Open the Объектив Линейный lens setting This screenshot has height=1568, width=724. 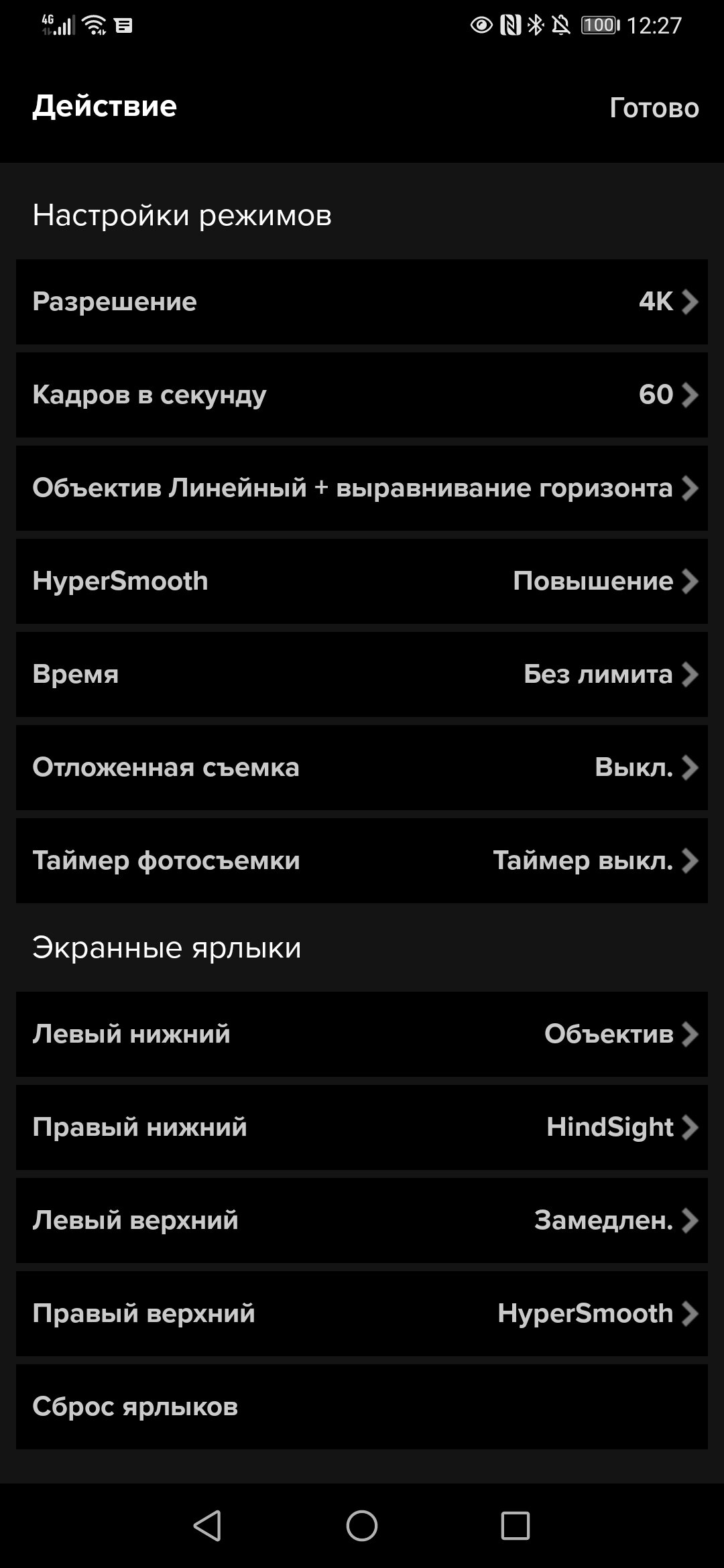(362, 488)
